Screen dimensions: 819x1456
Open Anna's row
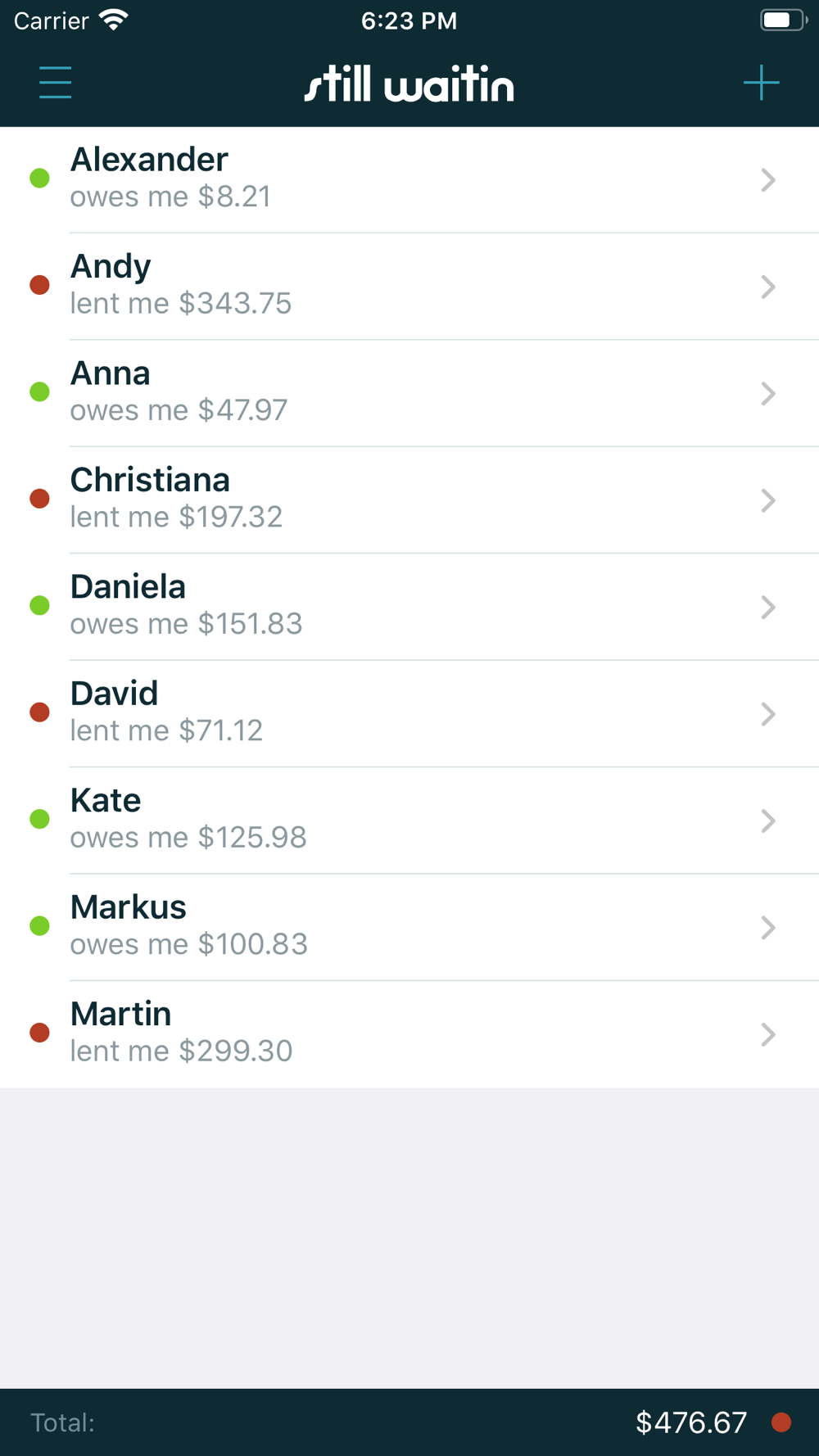pos(409,393)
